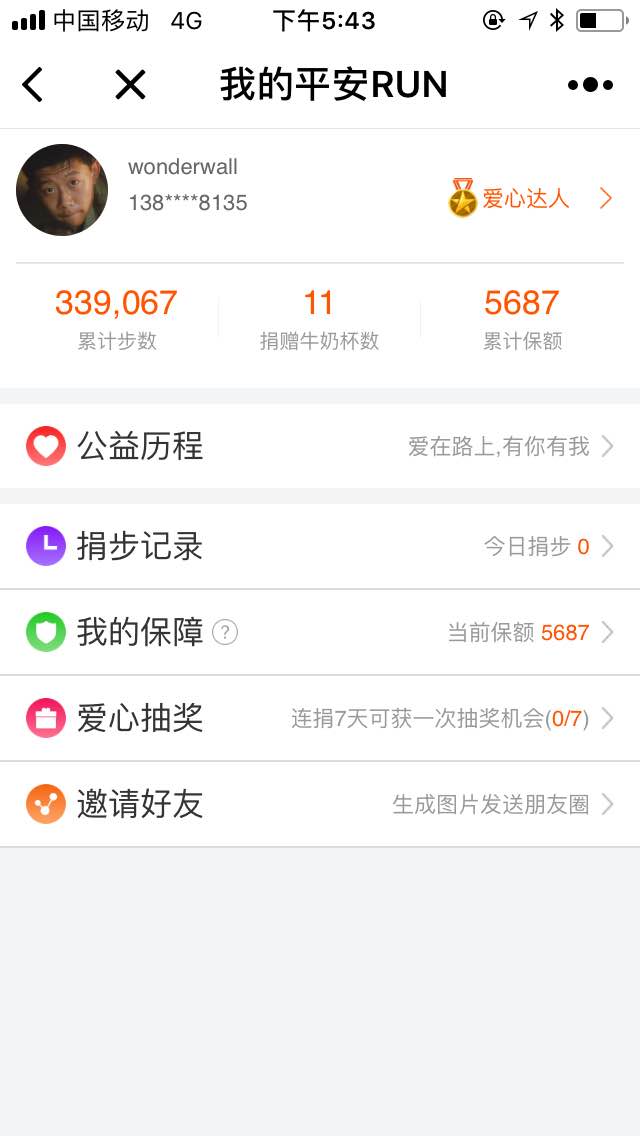Viewport: 640px width, 1136px height.
Task: Tap the profile avatar photo
Action: coord(62,190)
